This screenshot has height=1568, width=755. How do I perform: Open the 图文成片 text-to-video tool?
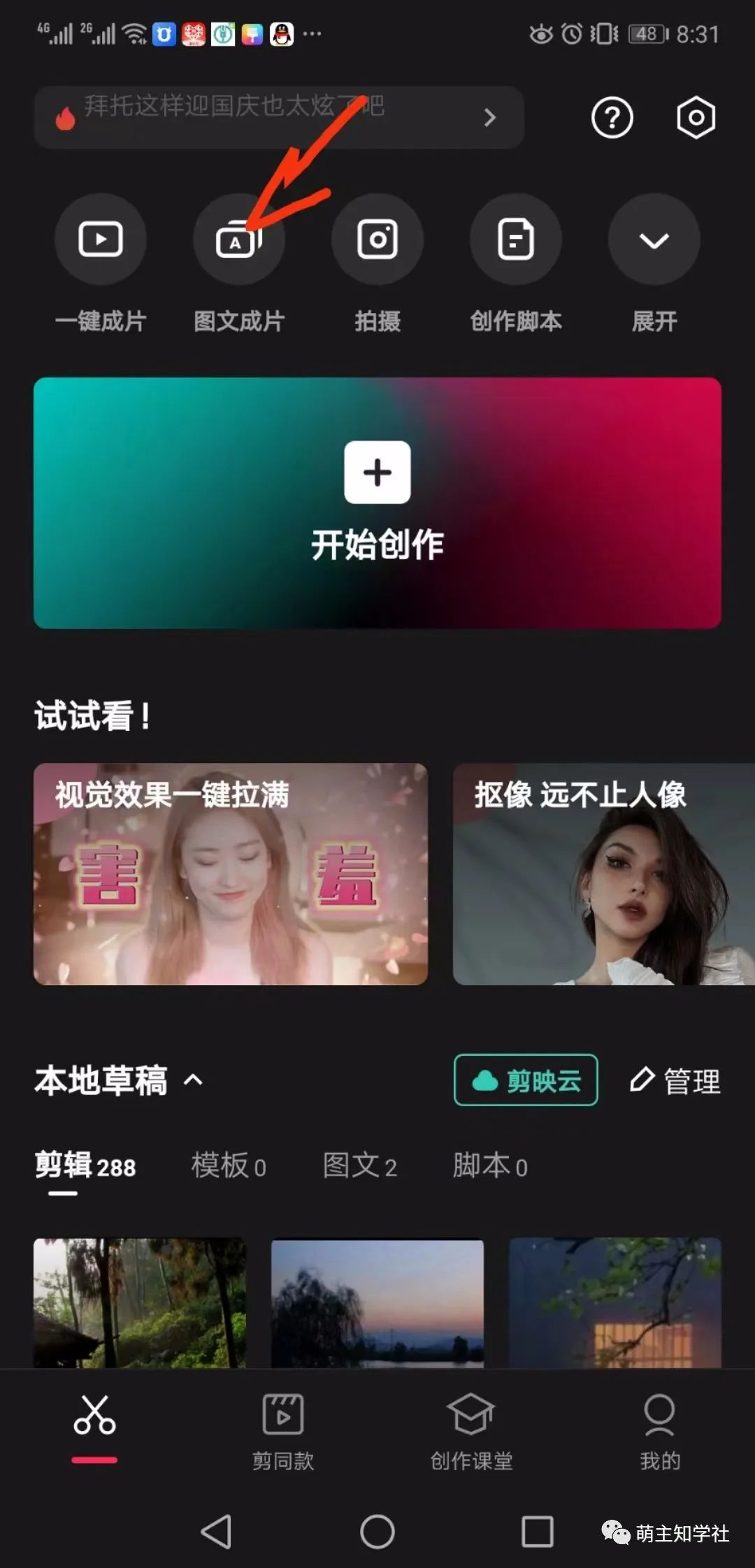239,238
